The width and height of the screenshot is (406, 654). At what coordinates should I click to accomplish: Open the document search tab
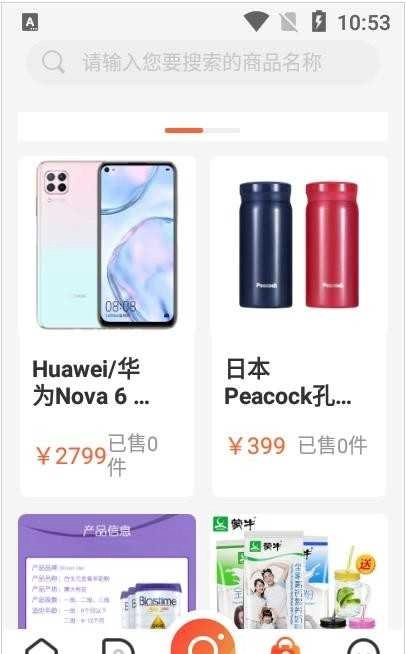[119, 646]
